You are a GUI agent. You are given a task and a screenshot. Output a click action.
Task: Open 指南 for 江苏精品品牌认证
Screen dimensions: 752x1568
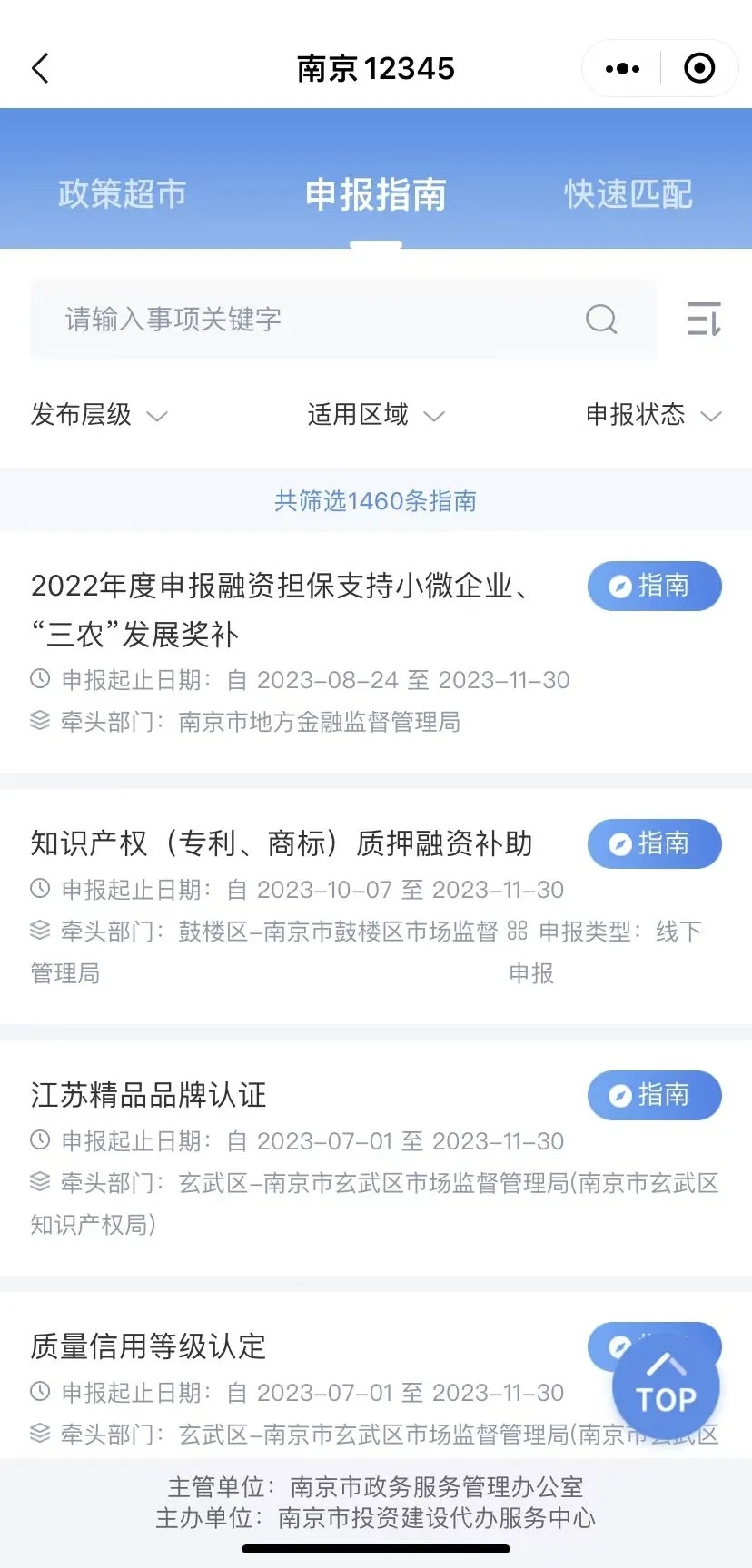655,1096
